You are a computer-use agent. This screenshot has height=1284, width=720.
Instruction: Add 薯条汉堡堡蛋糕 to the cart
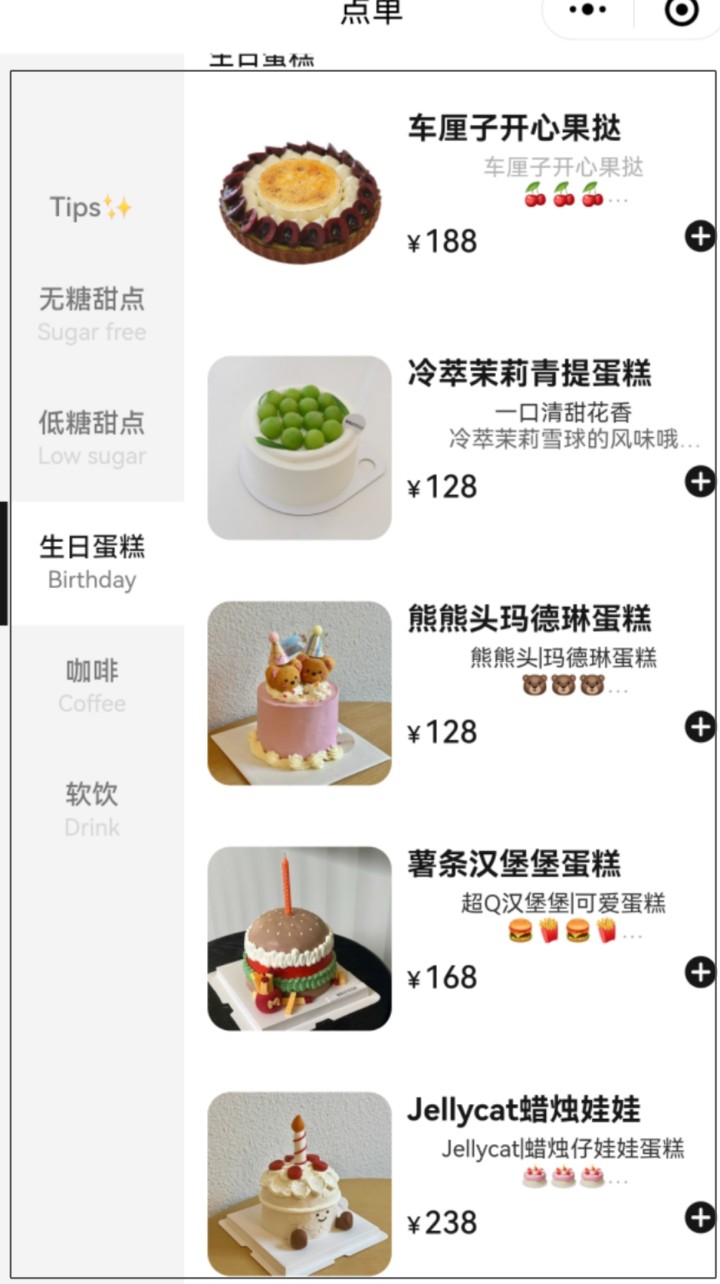700,972
